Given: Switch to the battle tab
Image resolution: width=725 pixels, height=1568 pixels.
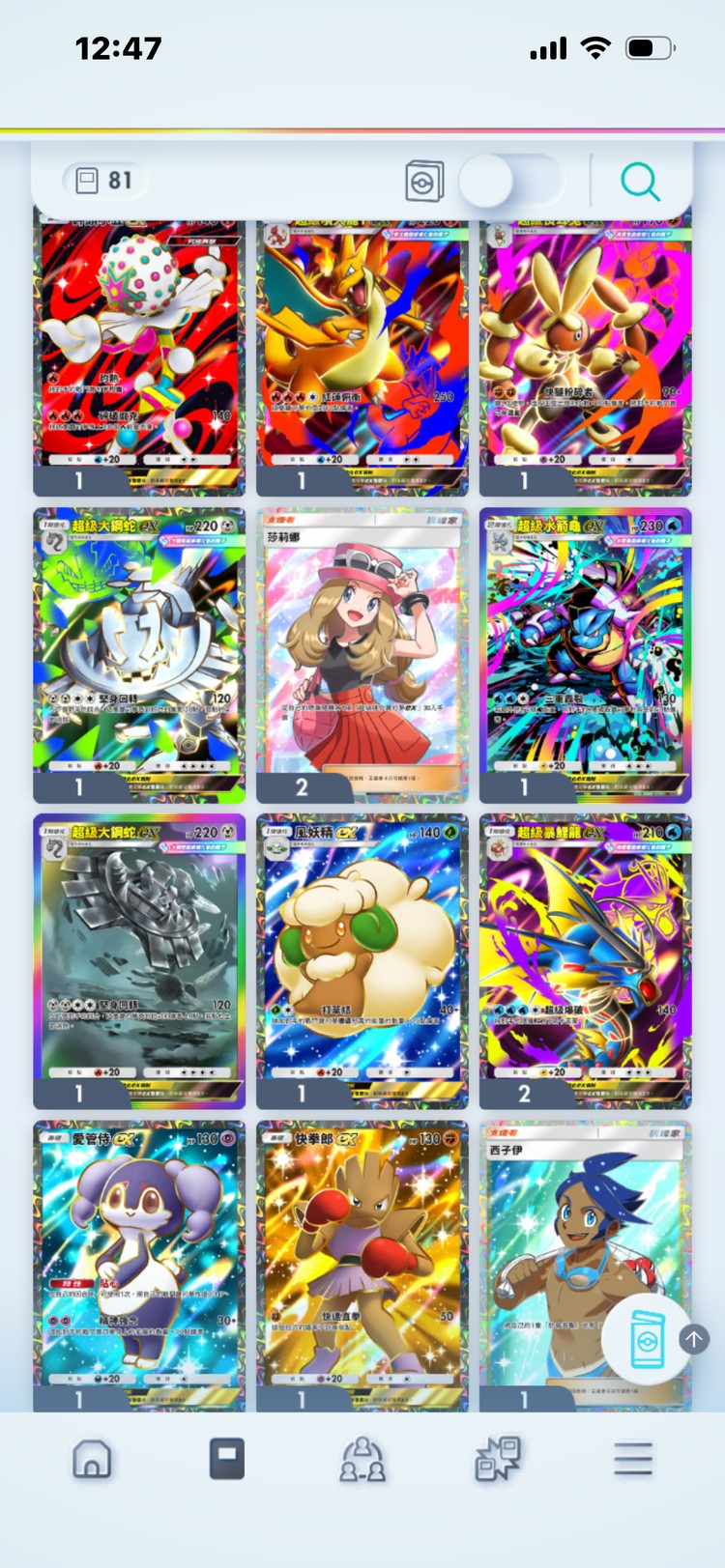Looking at the screenshot, I should [498, 1459].
